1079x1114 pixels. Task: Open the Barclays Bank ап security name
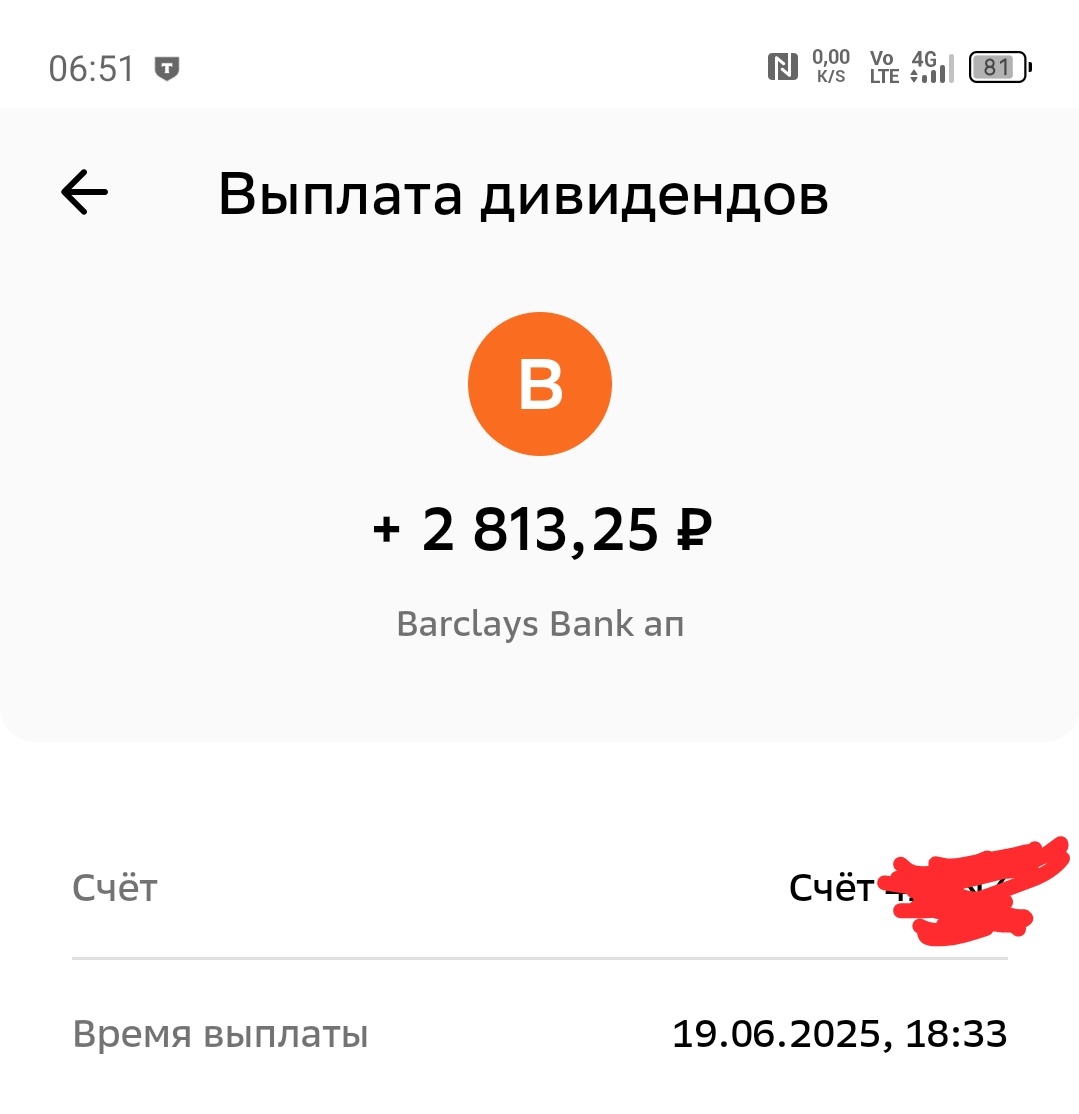coord(540,622)
